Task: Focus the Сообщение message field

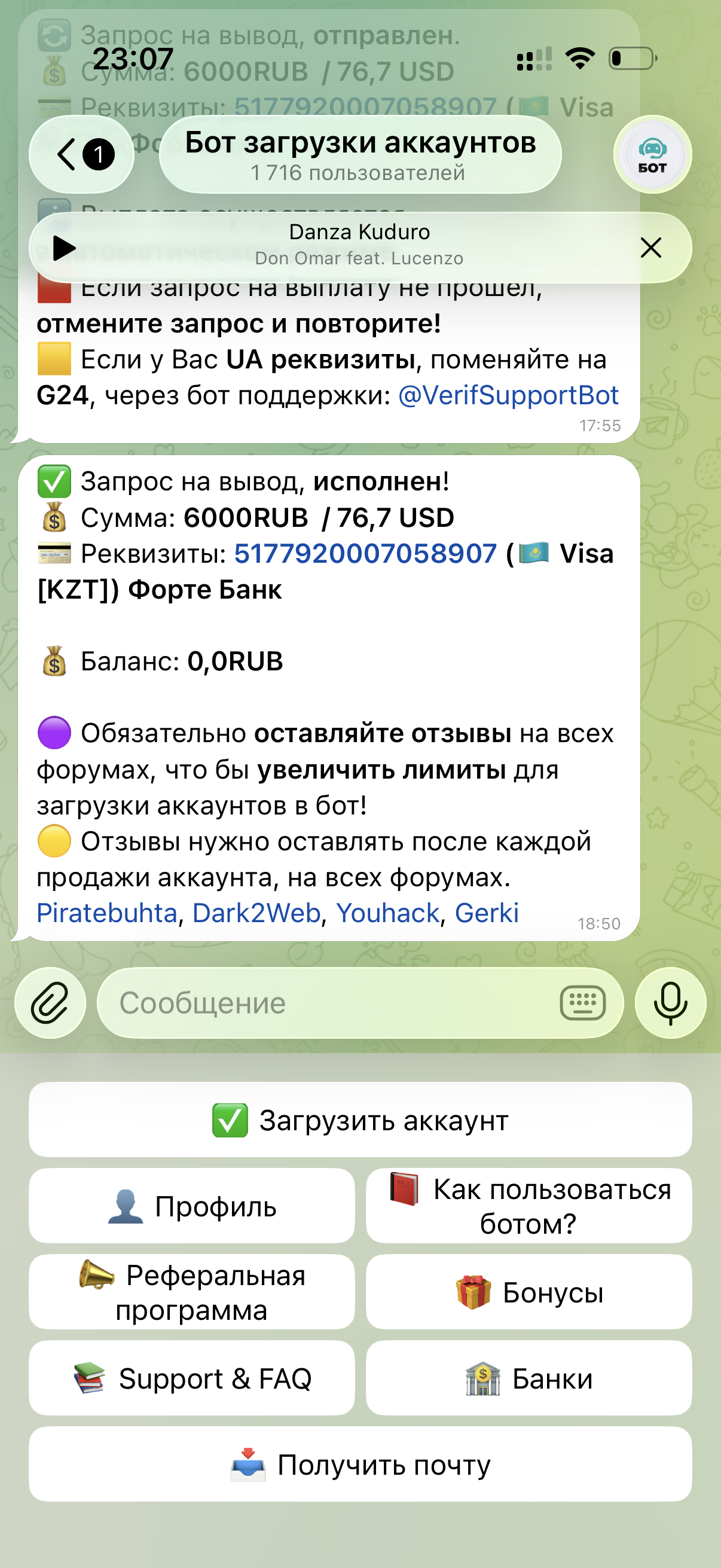Action: pos(329,1003)
